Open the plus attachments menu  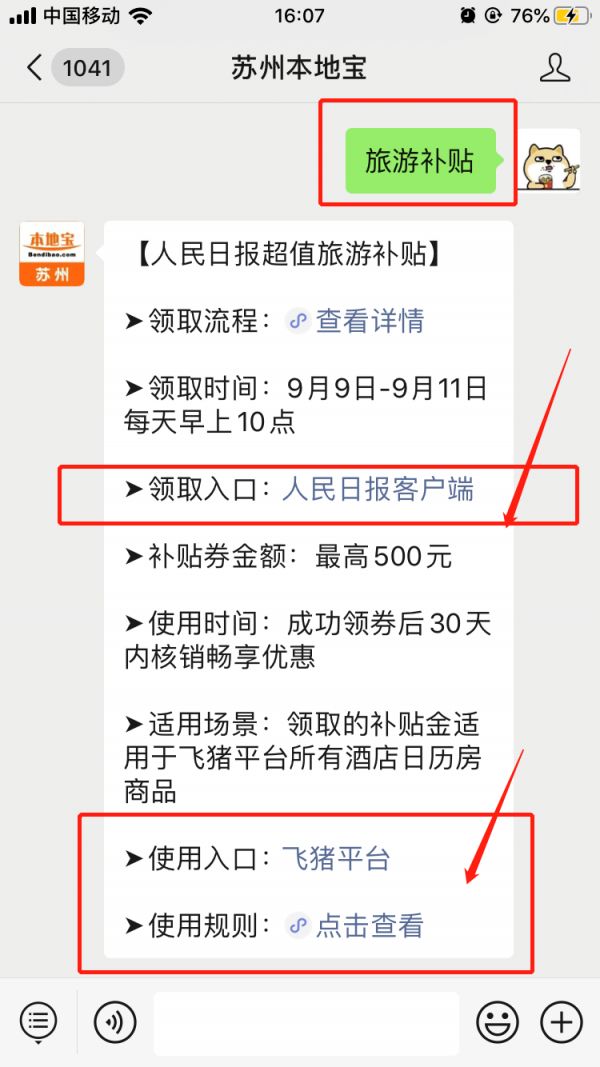(561, 1022)
